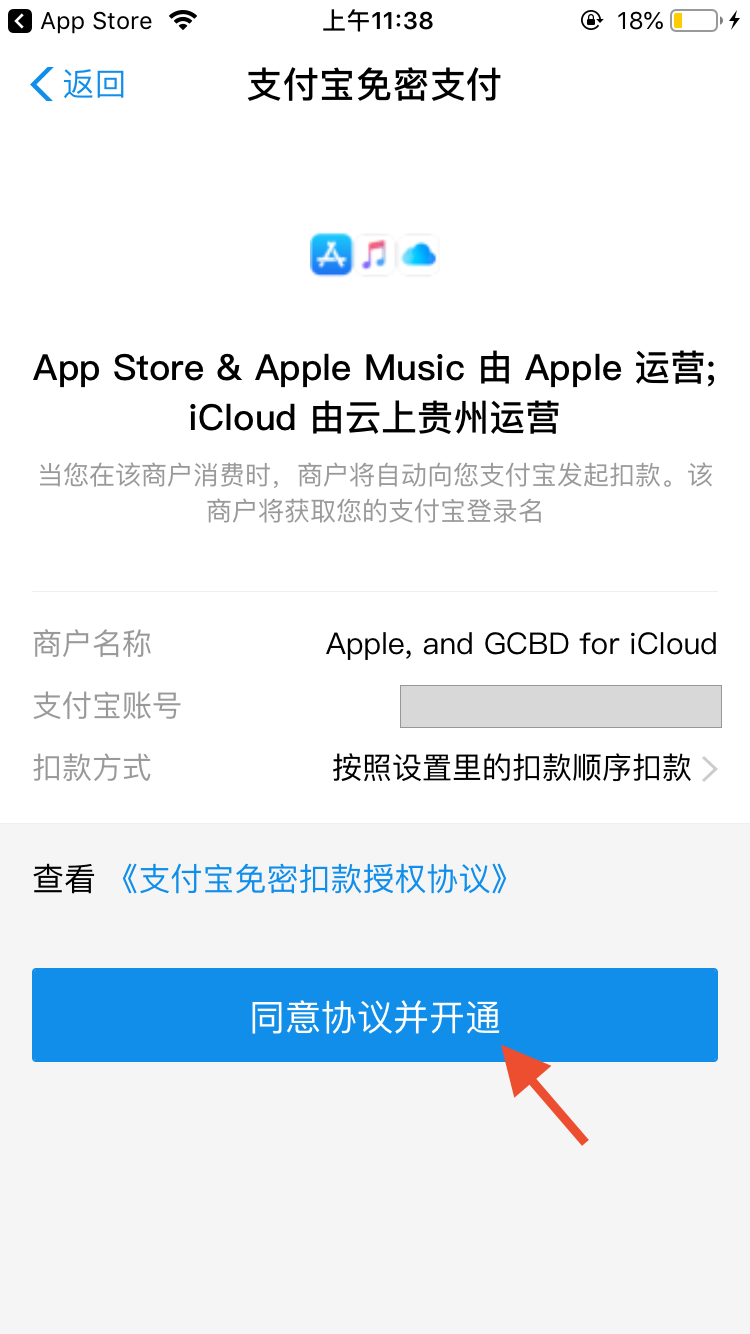Go back using the 返回 button

[78, 85]
